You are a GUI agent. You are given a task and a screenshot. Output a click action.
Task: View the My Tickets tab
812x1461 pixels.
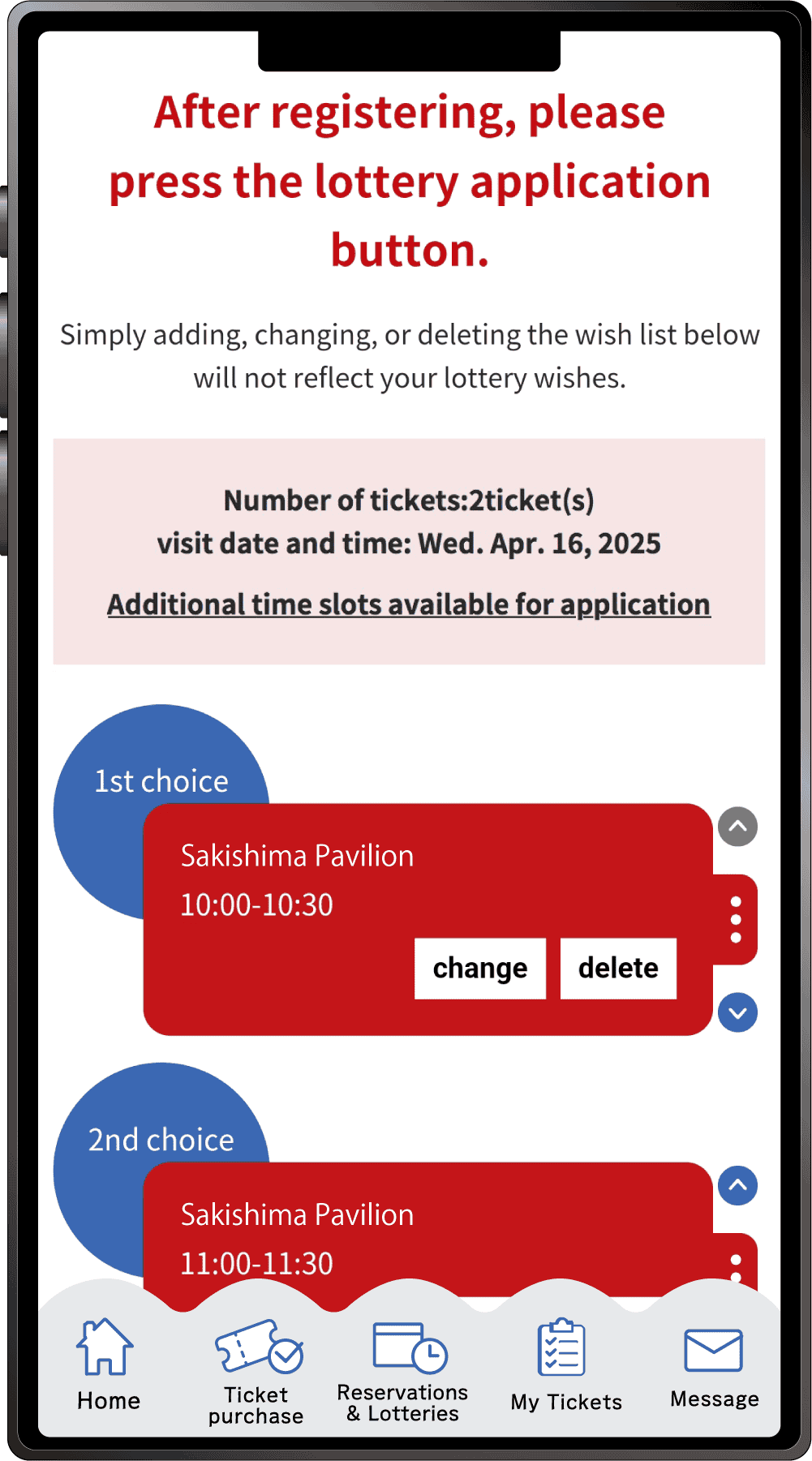(565, 1367)
